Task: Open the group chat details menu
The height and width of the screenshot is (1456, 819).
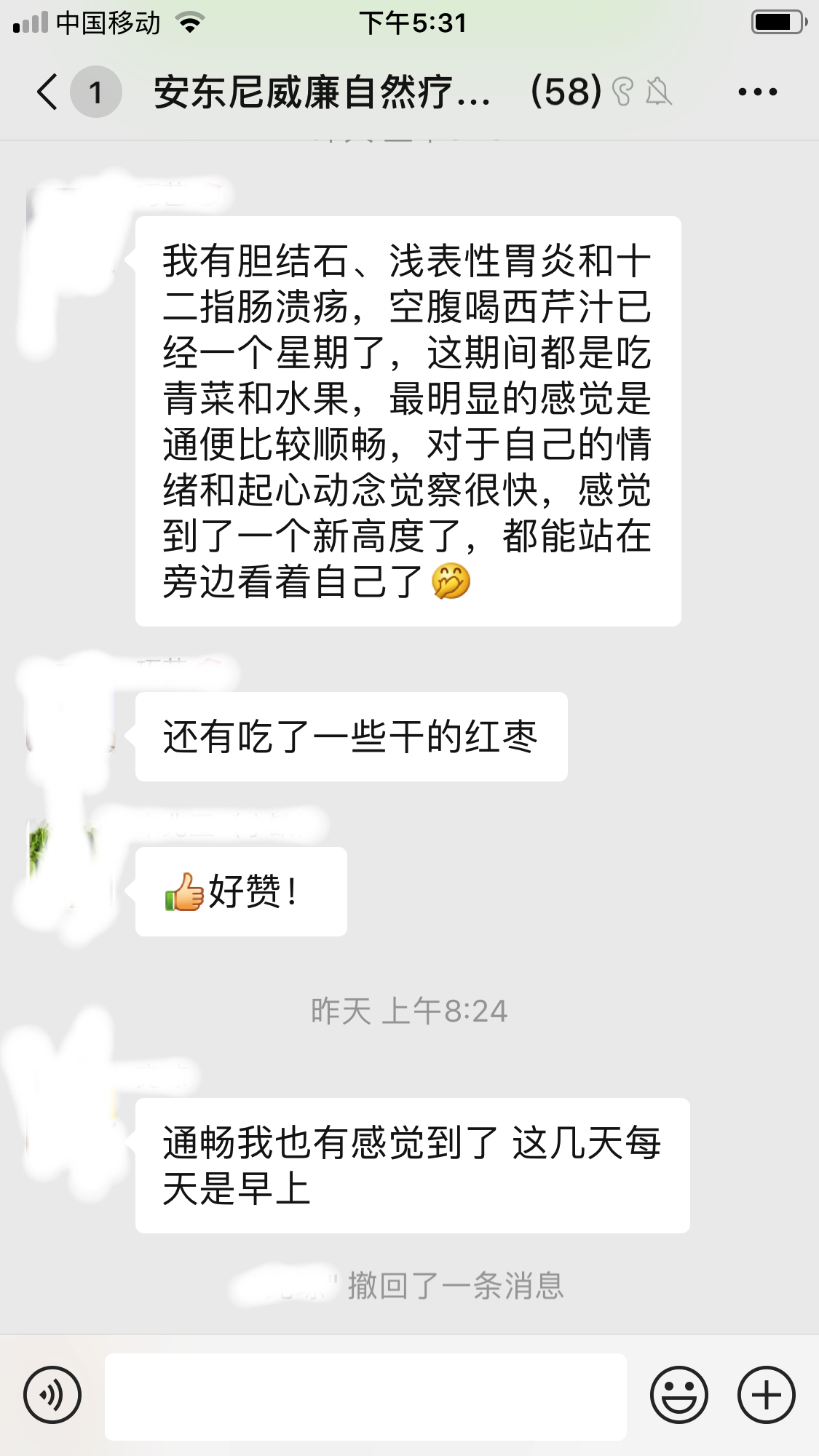Action: pos(757,92)
